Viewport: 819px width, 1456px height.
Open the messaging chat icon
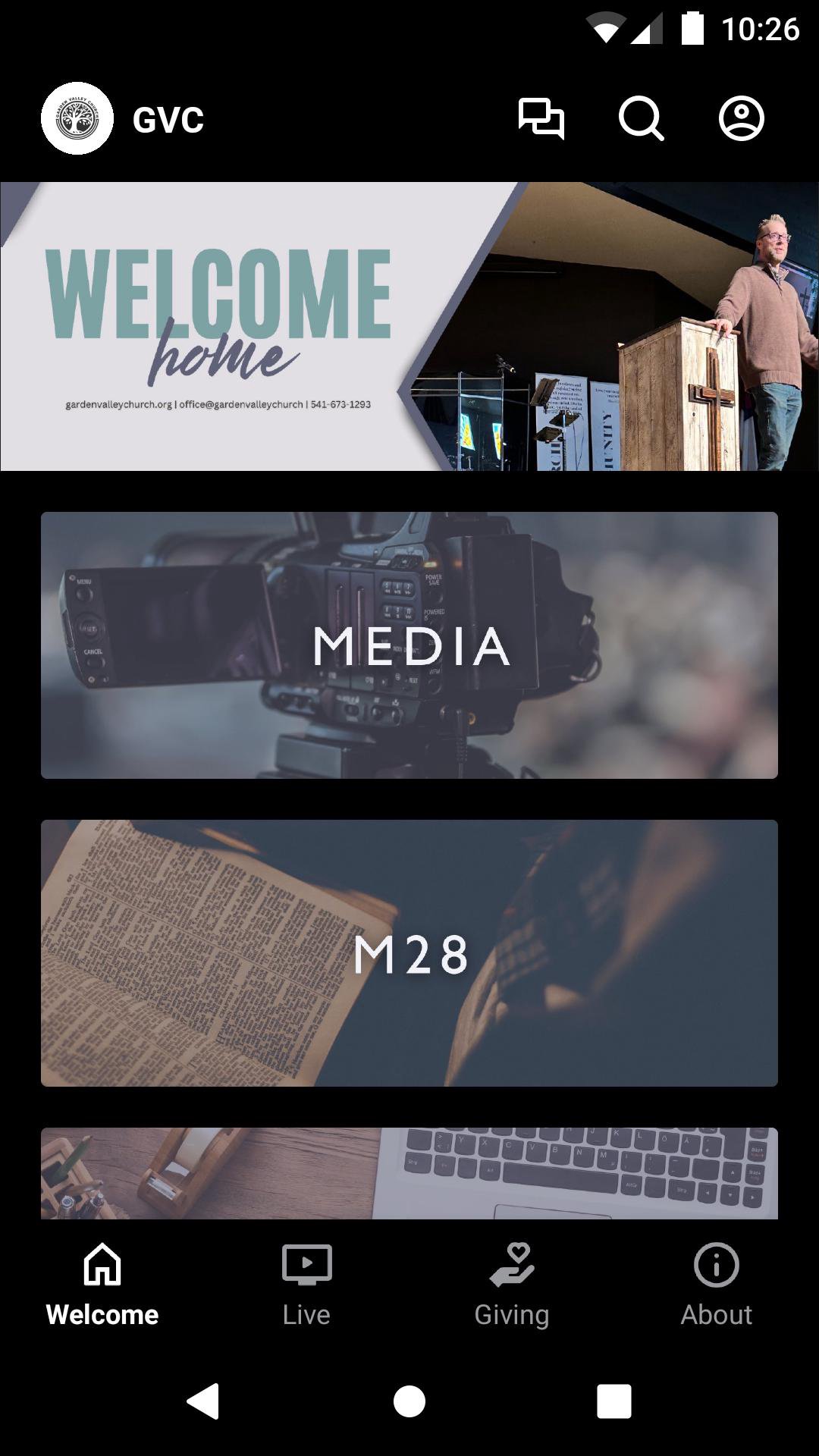pos(541,119)
